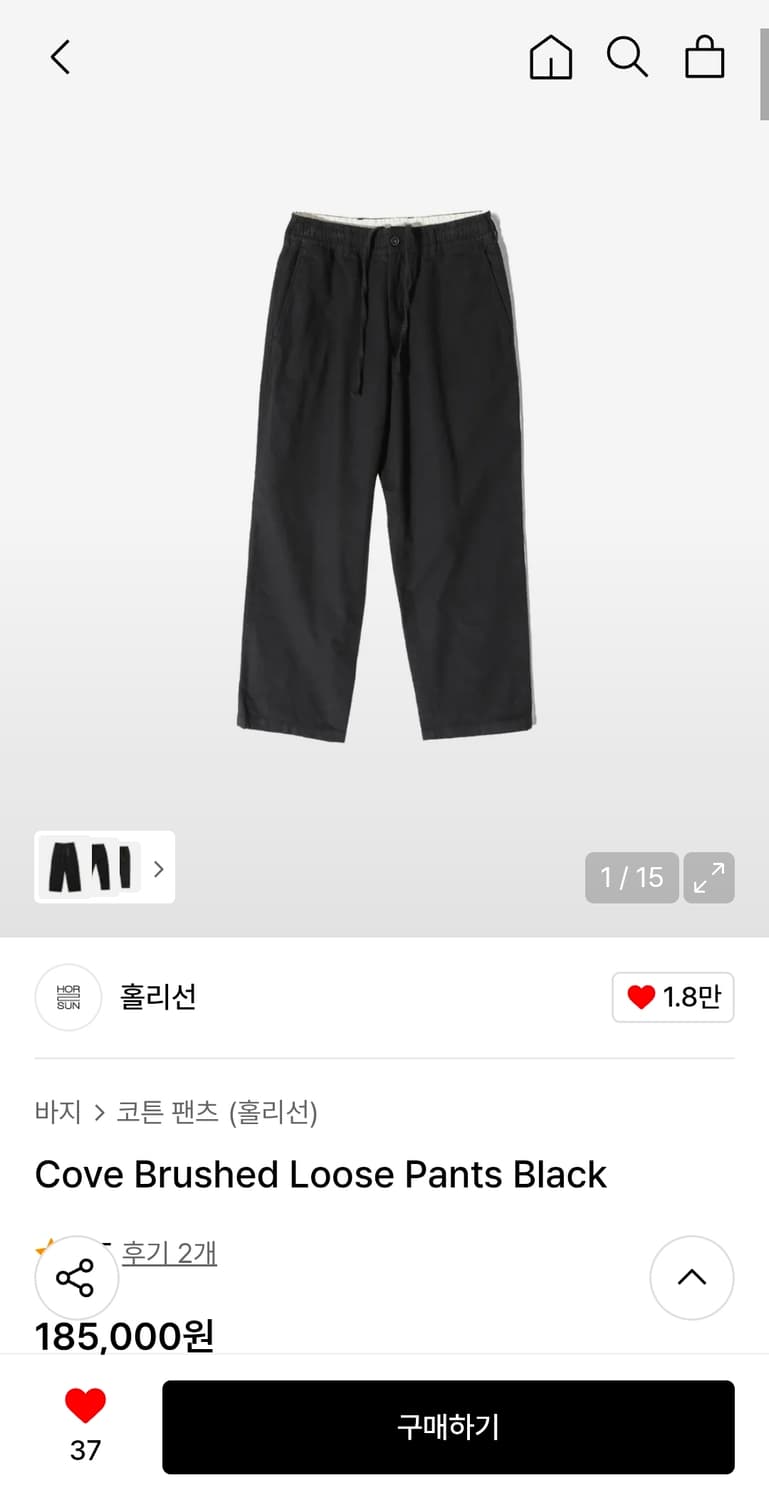Viewport: 769px width, 1500px height.
Task: Open fullscreen view with expand arrows icon
Action: [709, 877]
